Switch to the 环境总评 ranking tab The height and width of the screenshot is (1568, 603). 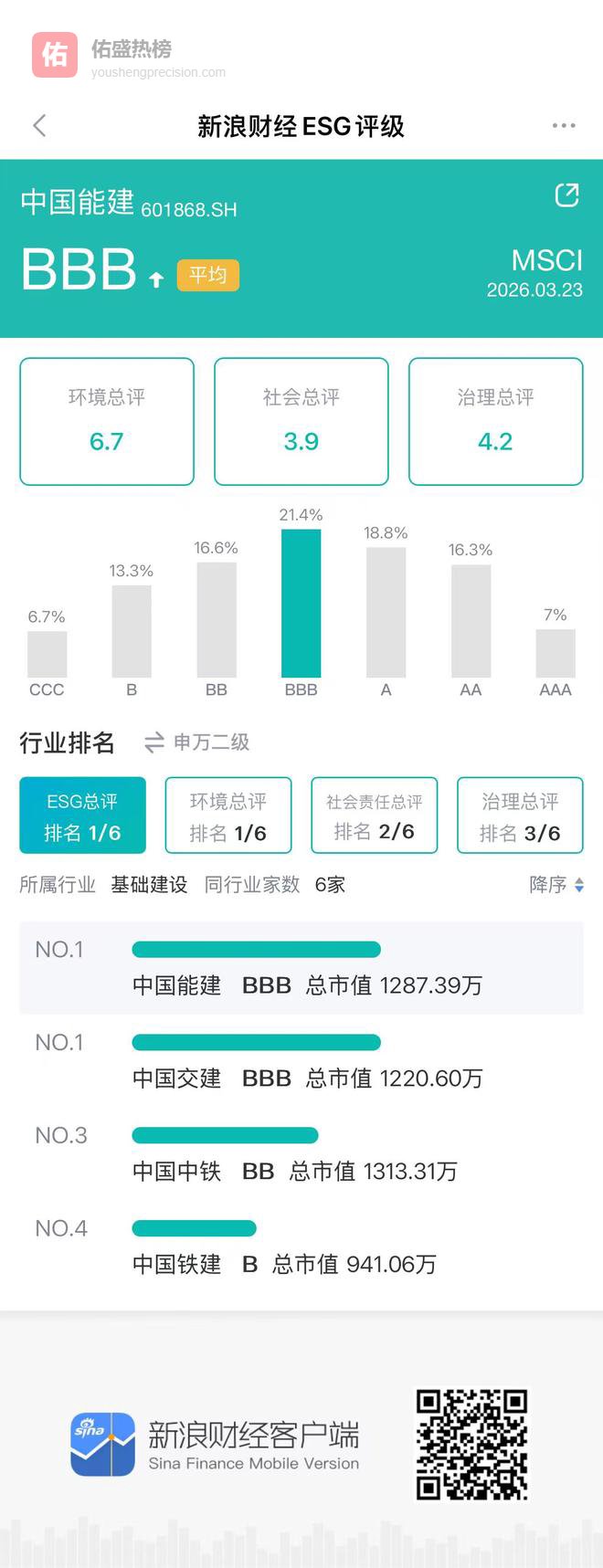coord(228,816)
